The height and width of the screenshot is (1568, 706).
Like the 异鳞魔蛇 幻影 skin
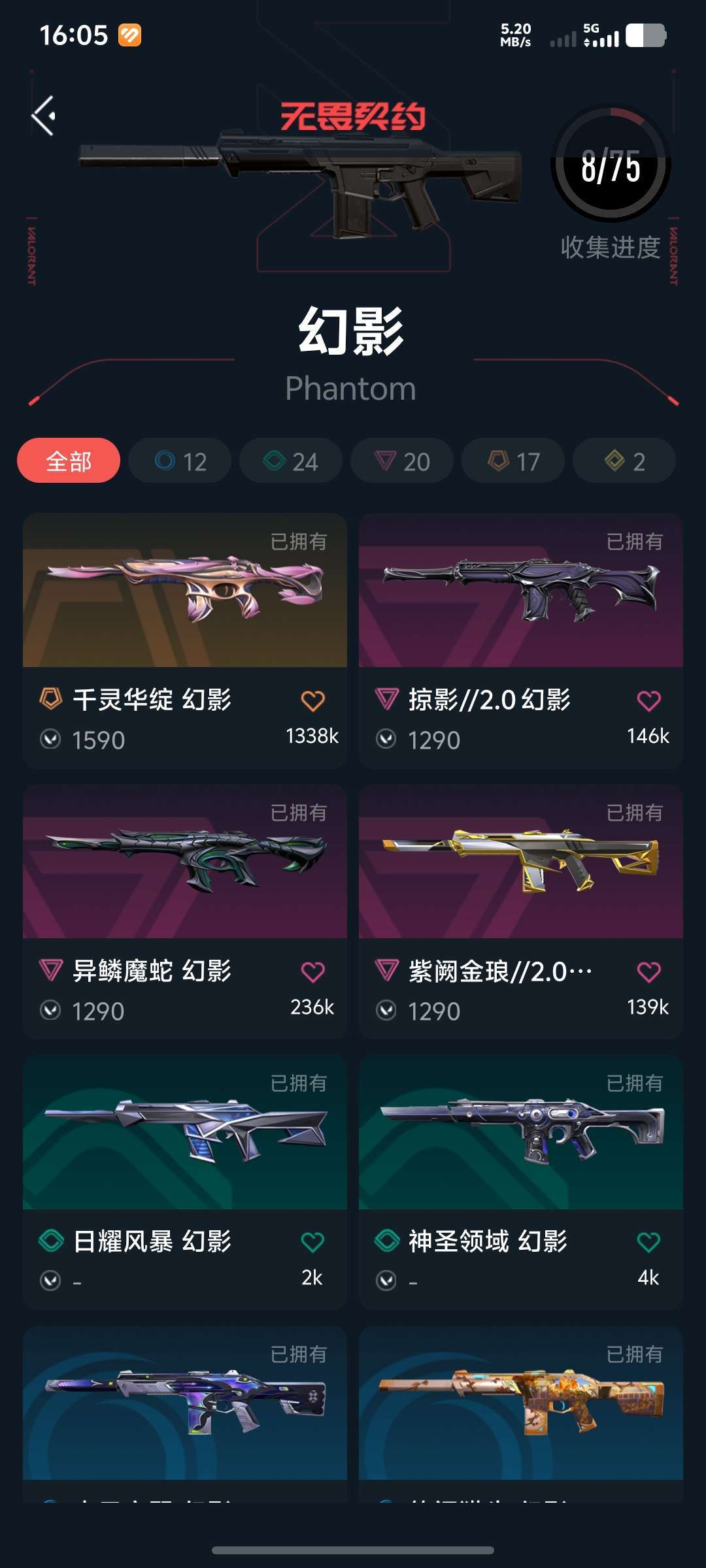coord(312,972)
